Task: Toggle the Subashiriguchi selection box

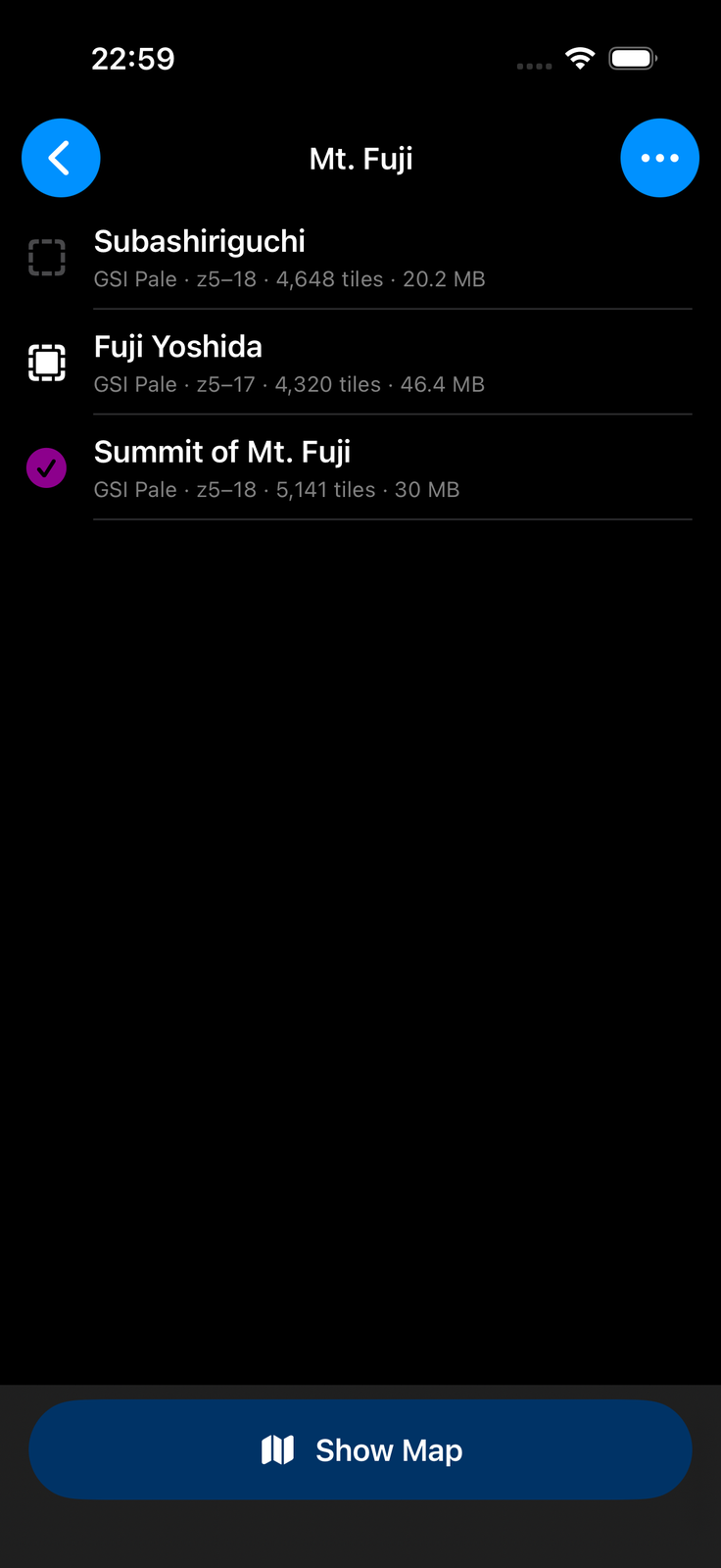Action: [x=46, y=258]
